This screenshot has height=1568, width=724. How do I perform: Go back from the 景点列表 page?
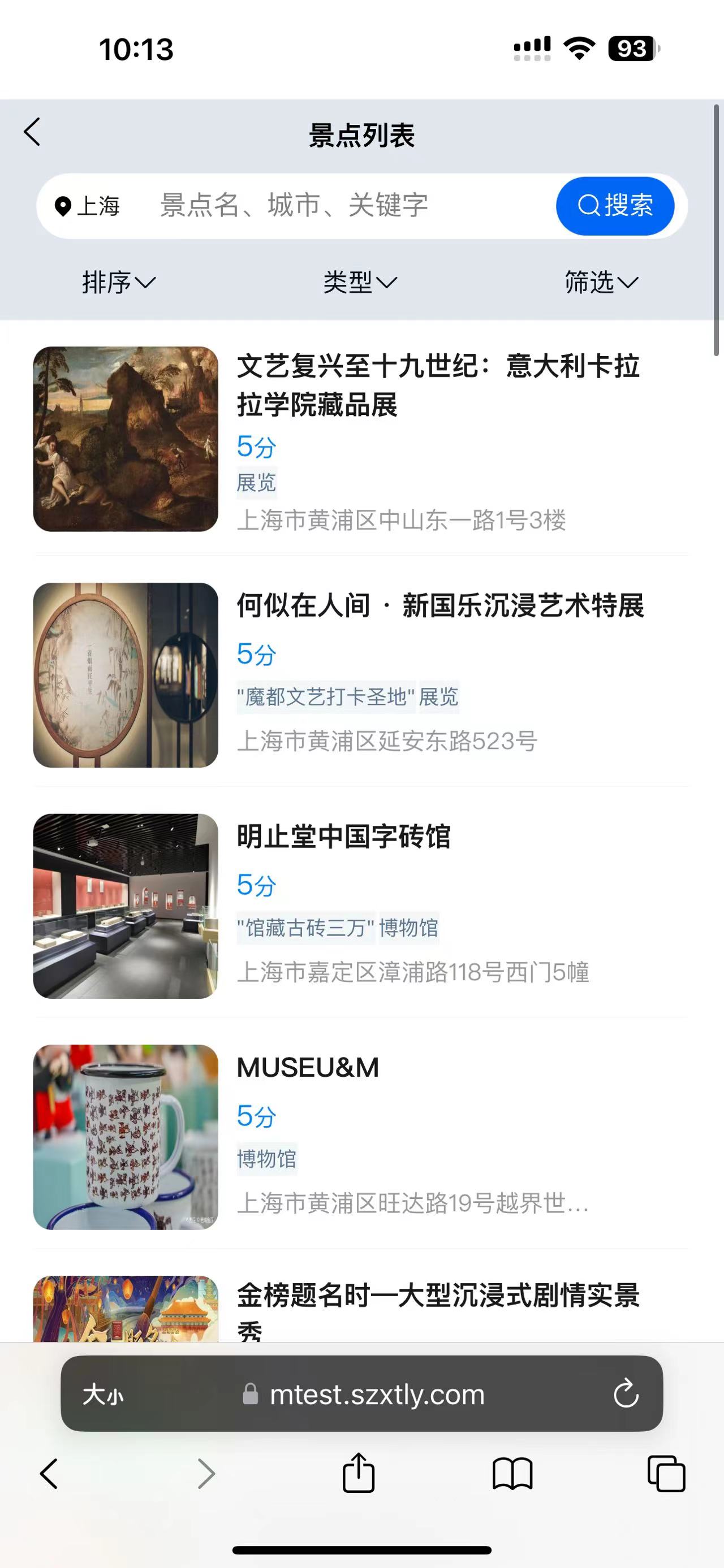(x=32, y=132)
